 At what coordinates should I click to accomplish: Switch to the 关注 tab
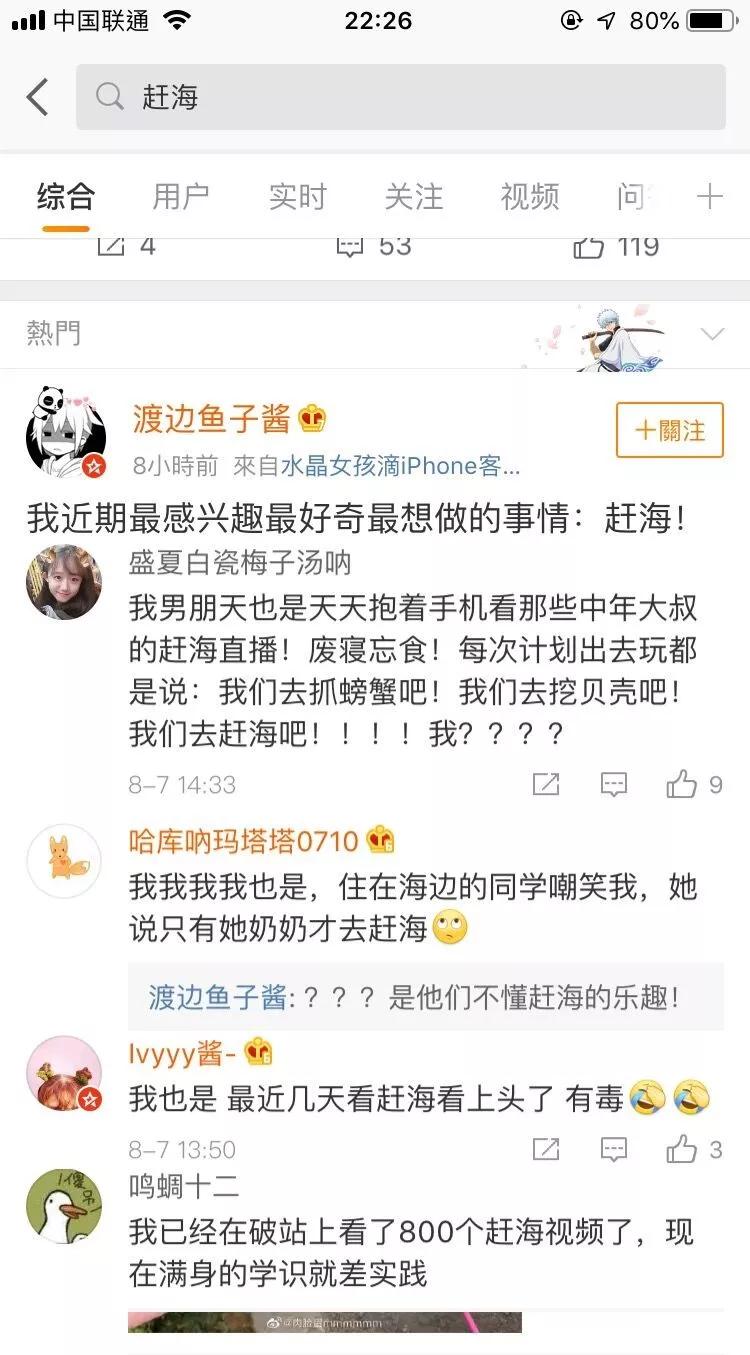coord(413,197)
